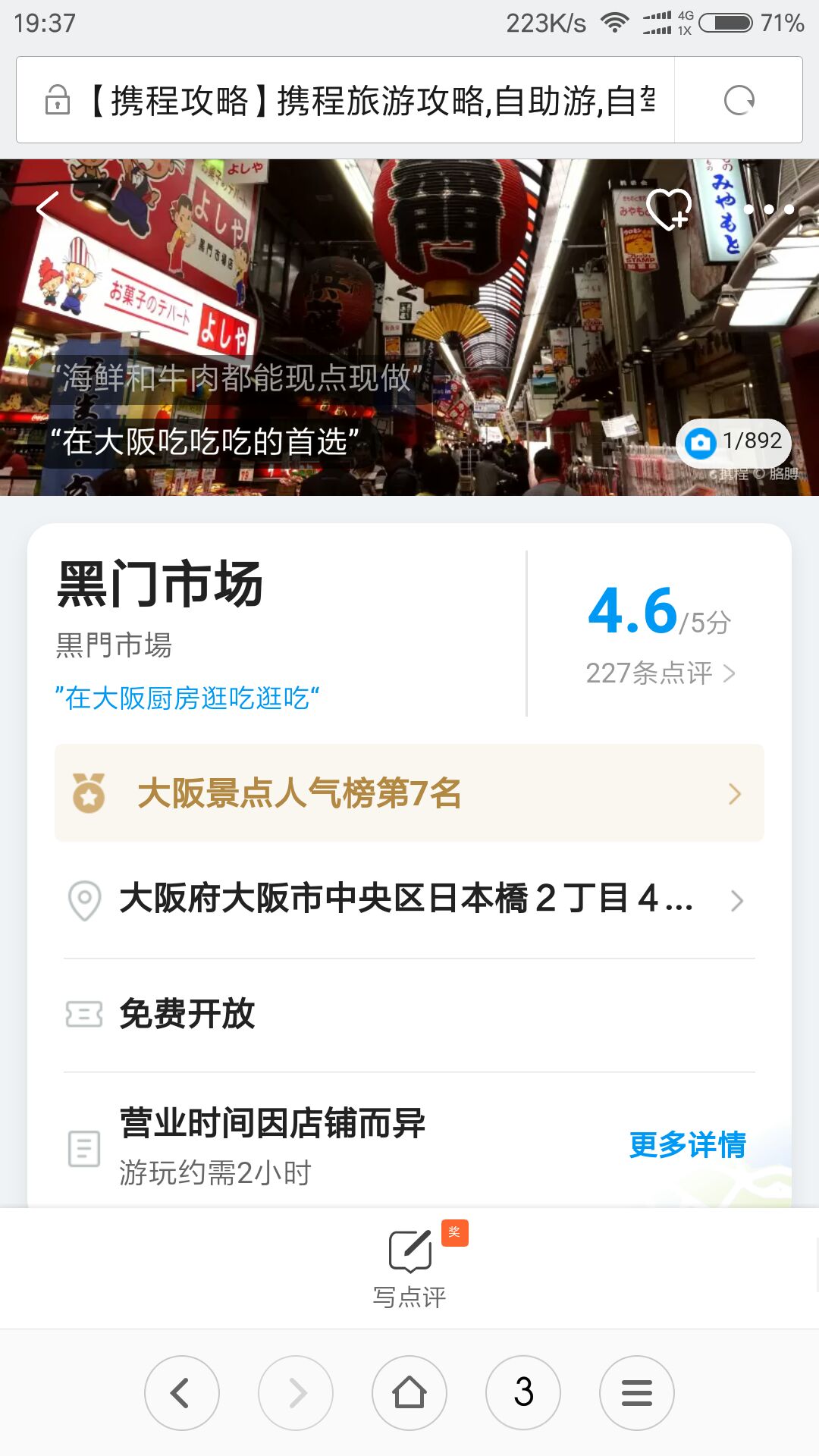819x1456 pixels.
Task: Reload the page in the address bar
Action: click(739, 100)
